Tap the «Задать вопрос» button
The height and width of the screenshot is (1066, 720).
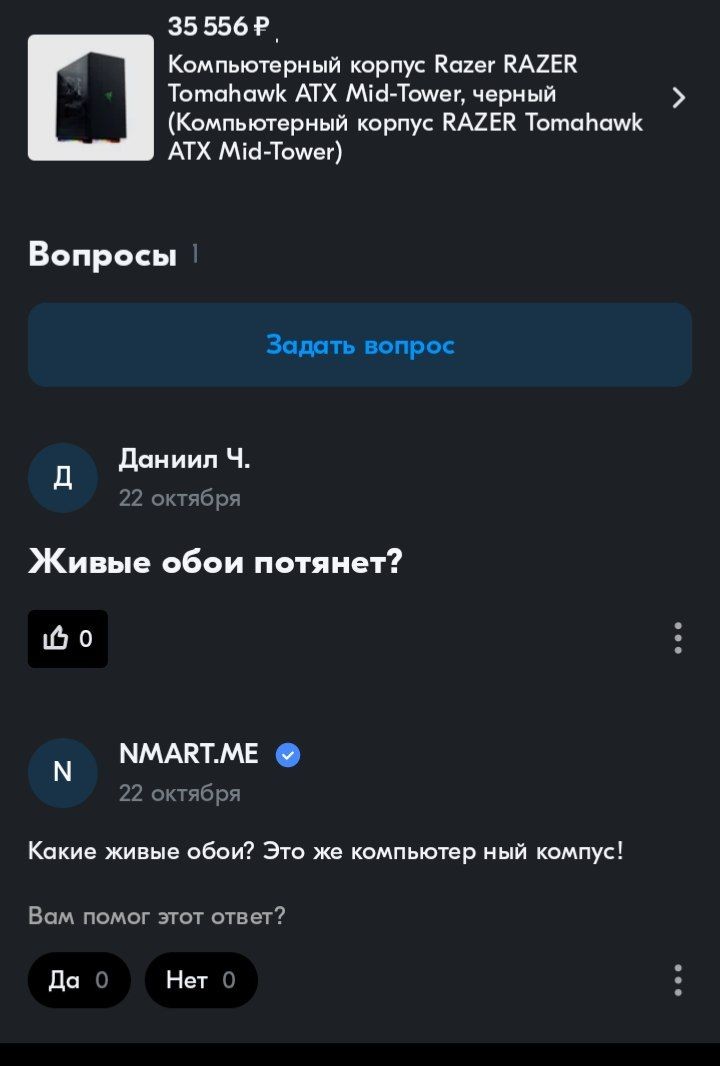pyautogui.click(x=360, y=345)
